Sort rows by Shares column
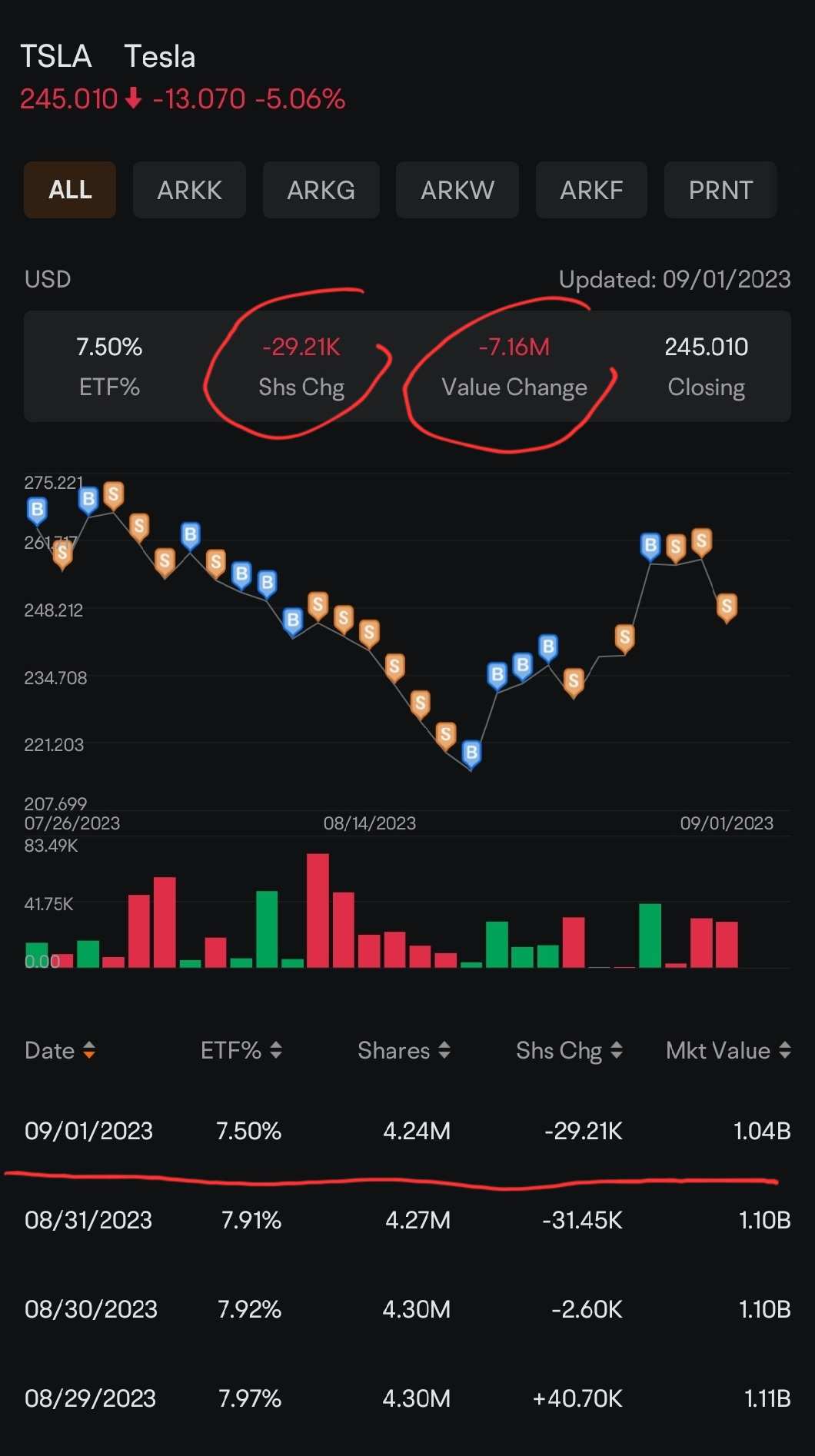This screenshot has height=1456, width=815. pyautogui.click(x=404, y=1050)
